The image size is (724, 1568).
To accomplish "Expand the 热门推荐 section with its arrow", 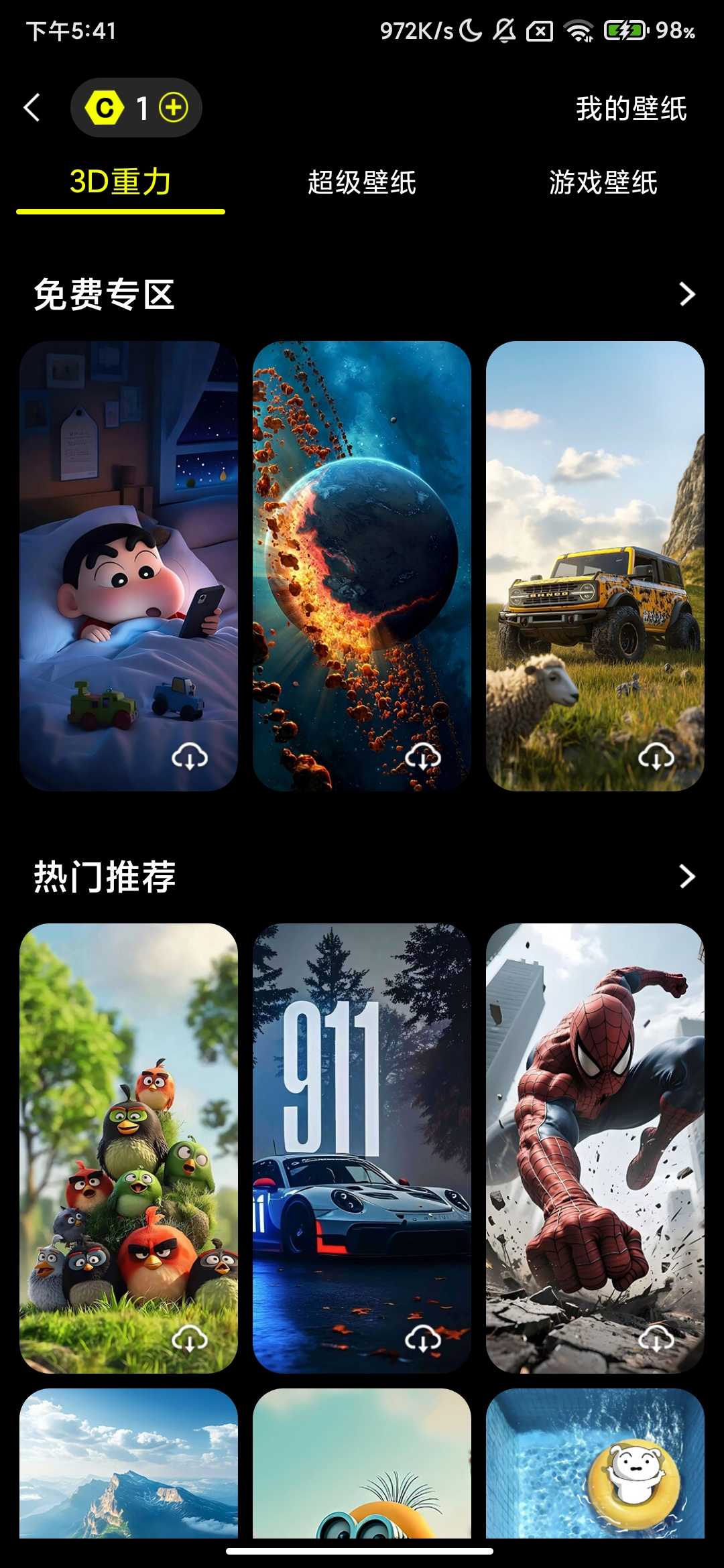I will click(x=685, y=876).
